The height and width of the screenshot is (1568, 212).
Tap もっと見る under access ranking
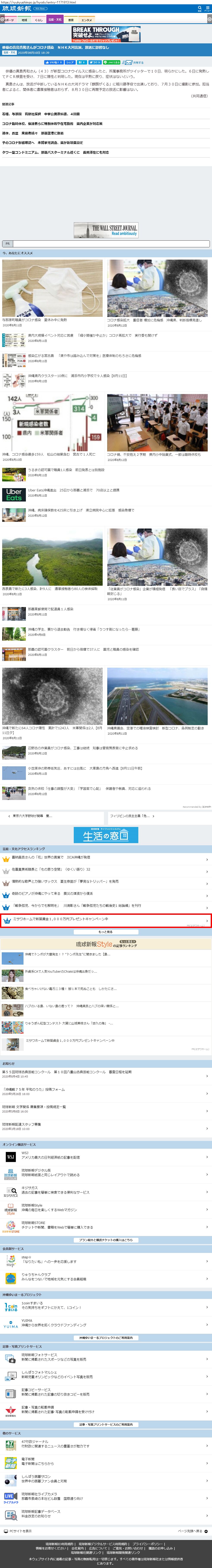(106, 932)
